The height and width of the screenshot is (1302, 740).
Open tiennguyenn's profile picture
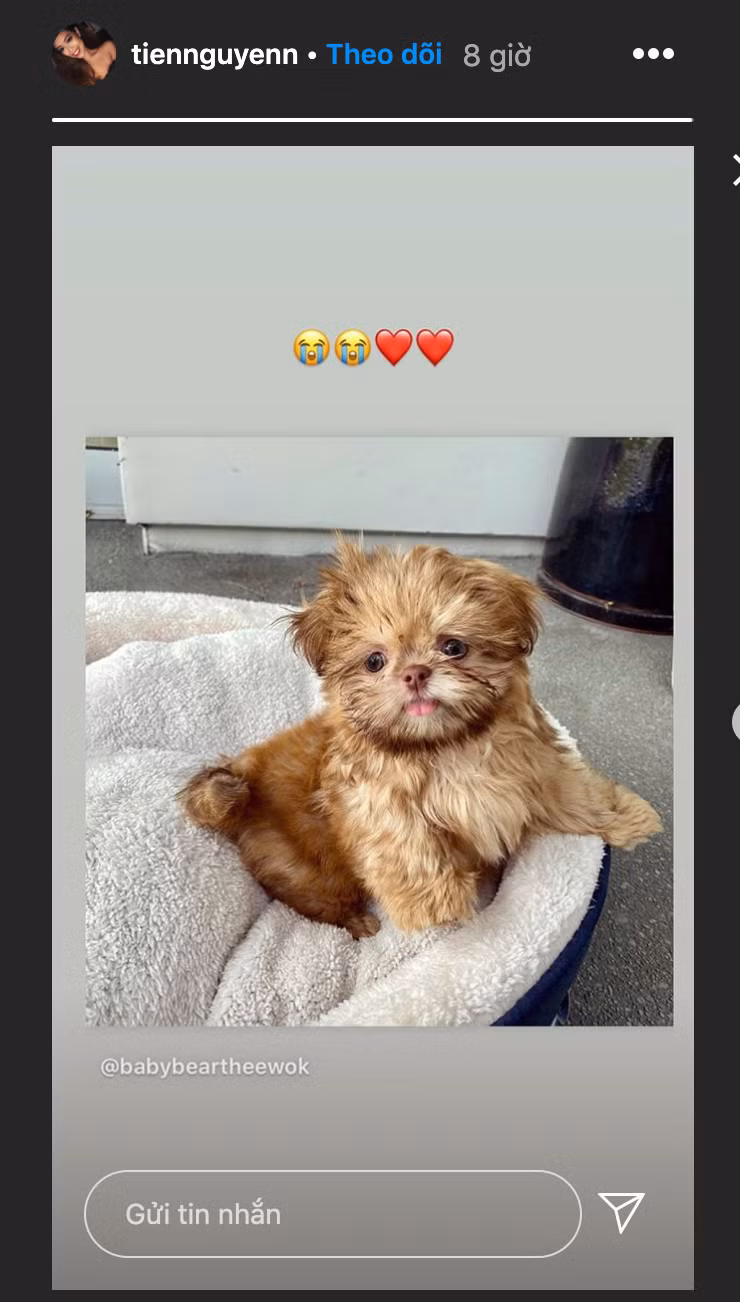84,54
